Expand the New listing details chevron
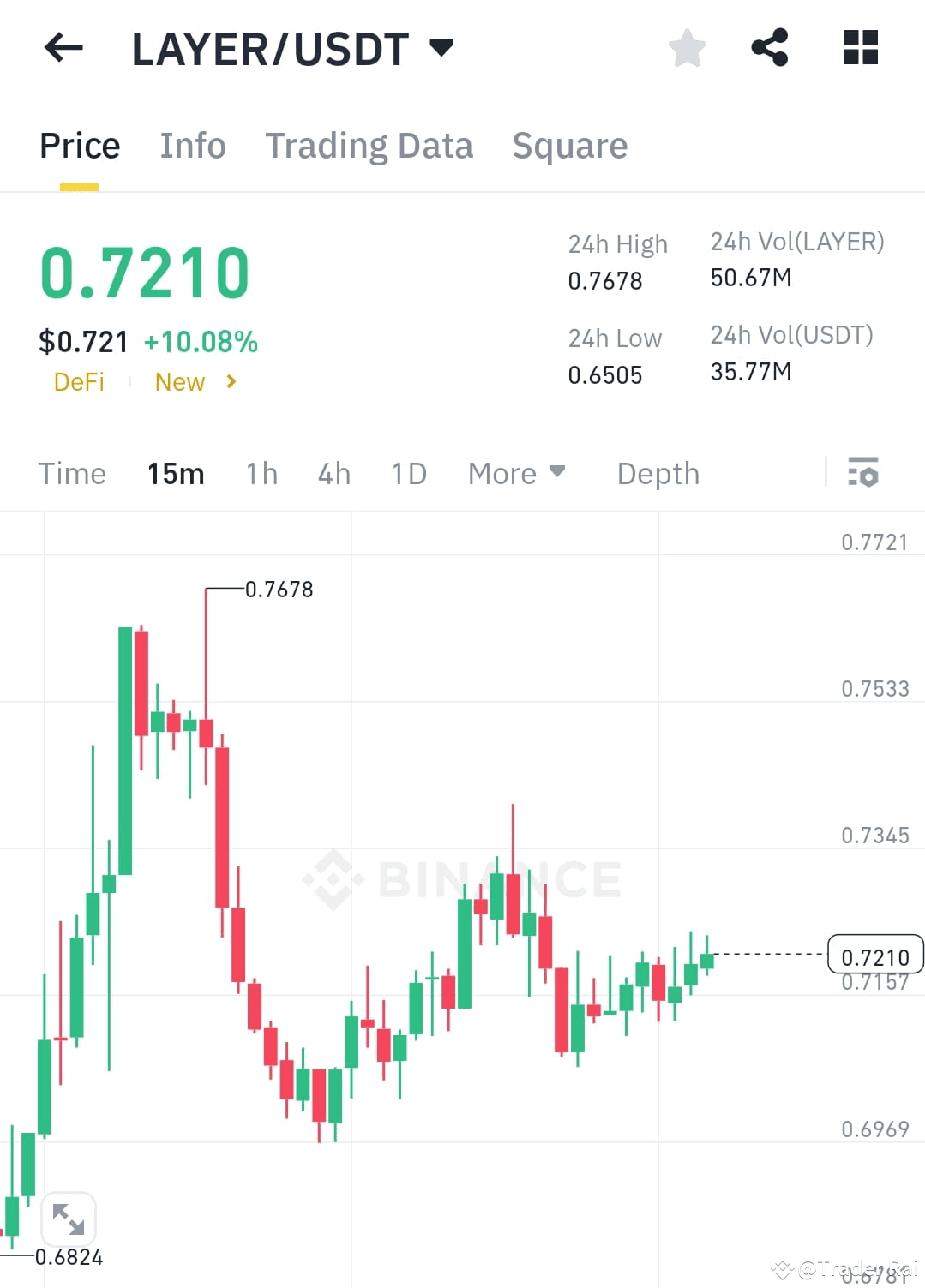925x1288 pixels. 231,382
